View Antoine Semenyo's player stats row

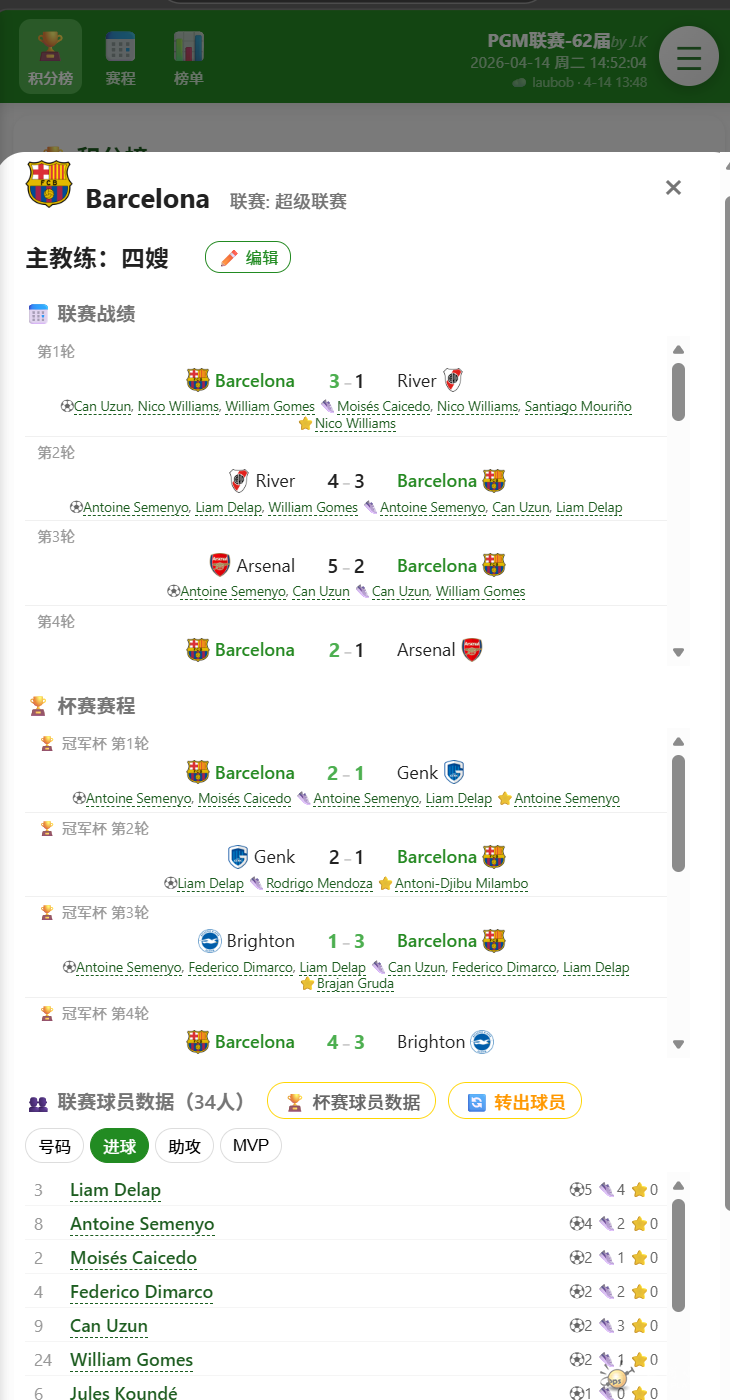[142, 1224]
